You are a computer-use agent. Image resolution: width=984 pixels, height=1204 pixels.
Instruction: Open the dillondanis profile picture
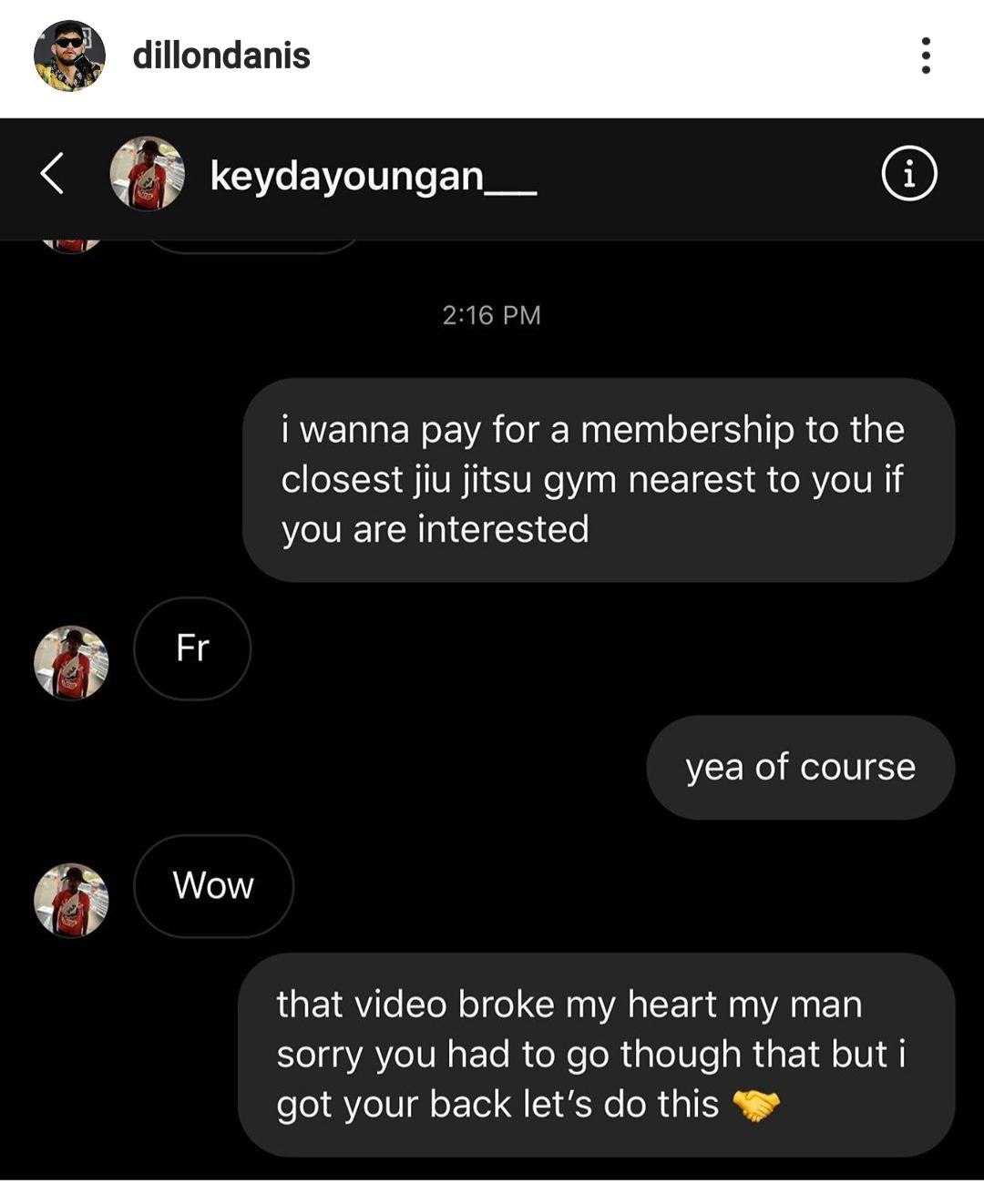tap(69, 56)
